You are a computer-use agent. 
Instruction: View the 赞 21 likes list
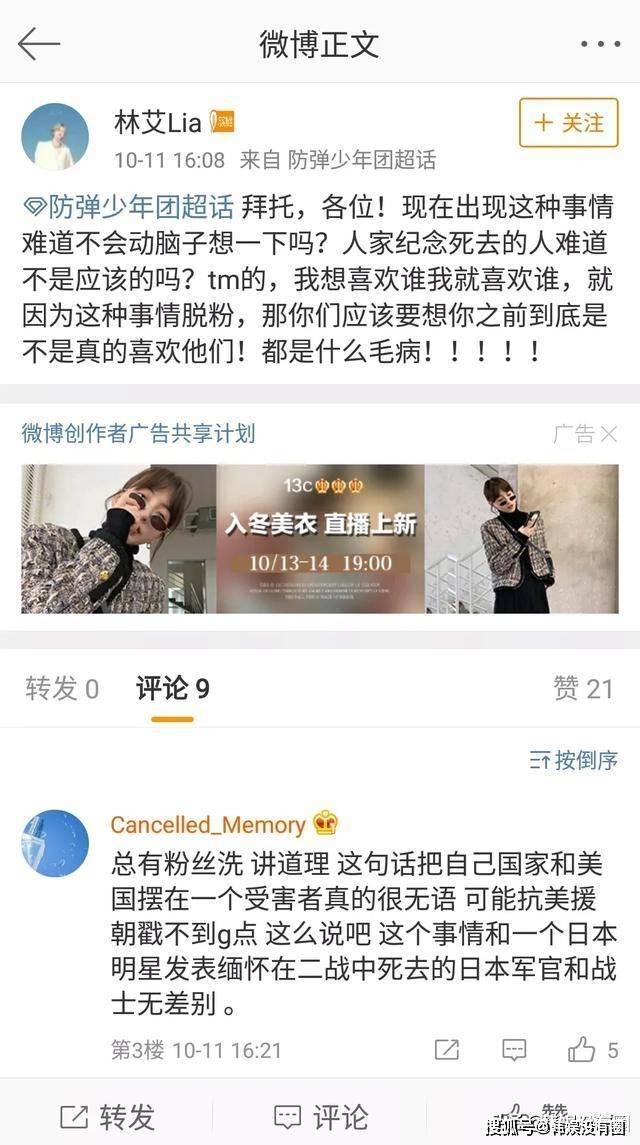coord(582,688)
